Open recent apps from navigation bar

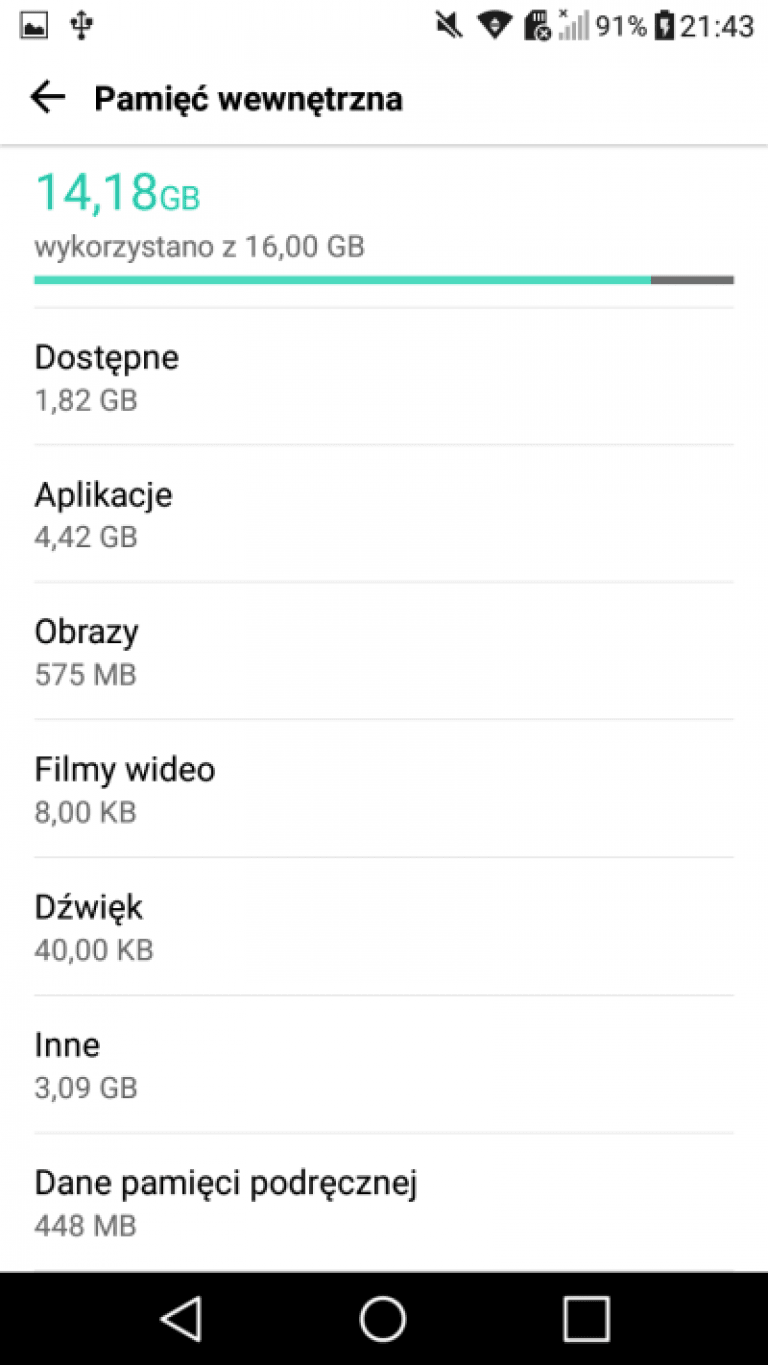pyautogui.click(x=586, y=1319)
